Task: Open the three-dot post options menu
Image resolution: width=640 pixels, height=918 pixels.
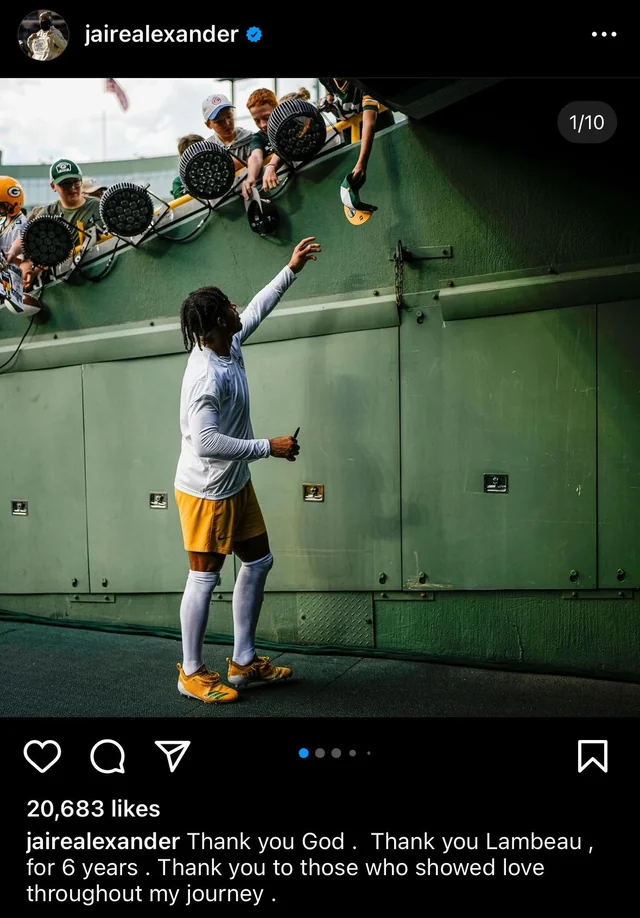Action: coord(604,35)
